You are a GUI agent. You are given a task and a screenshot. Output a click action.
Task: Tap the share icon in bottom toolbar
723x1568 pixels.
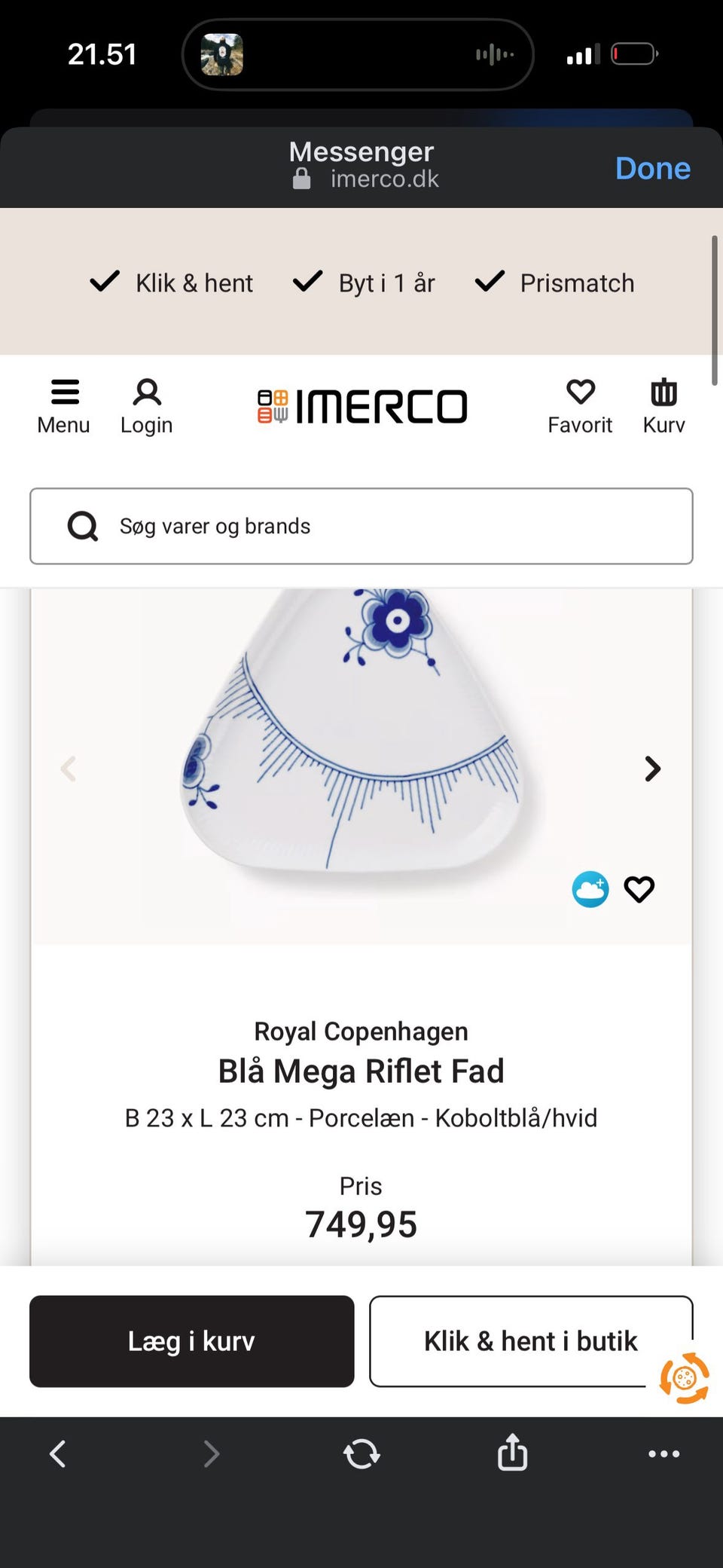(512, 1454)
